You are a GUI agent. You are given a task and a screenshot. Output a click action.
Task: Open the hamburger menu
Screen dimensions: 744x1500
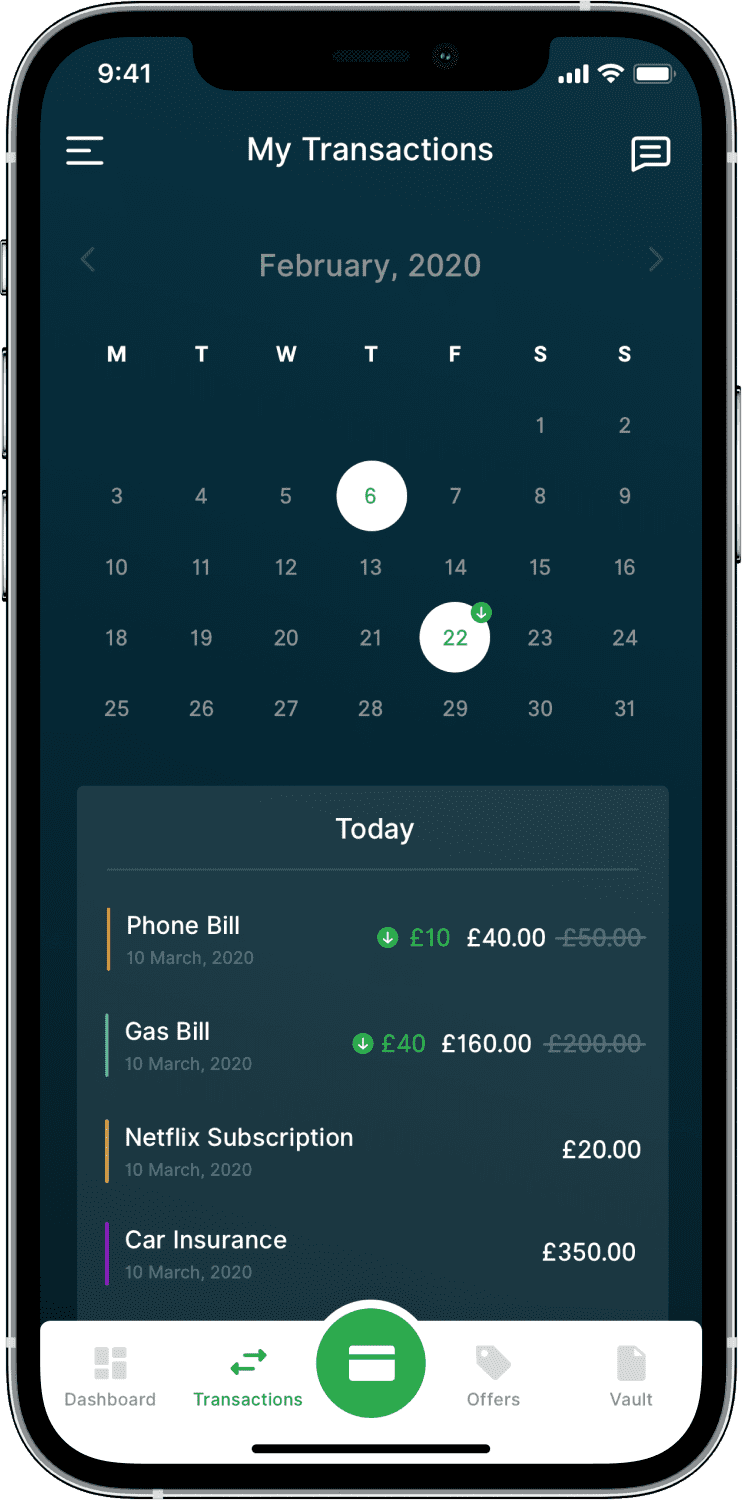tap(85, 150)
